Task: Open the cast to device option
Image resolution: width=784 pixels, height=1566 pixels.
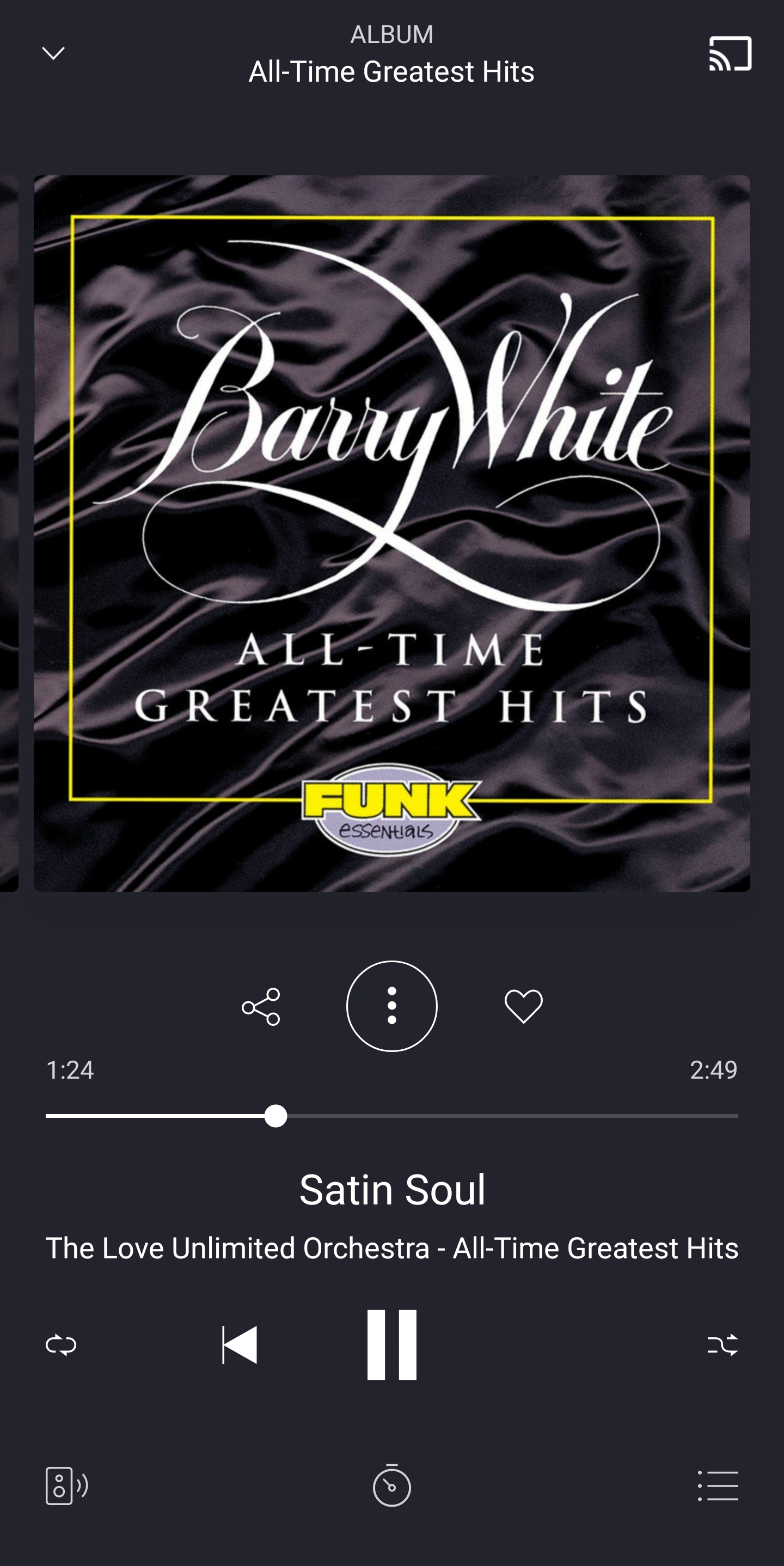Action: click(x=730, y=53)
